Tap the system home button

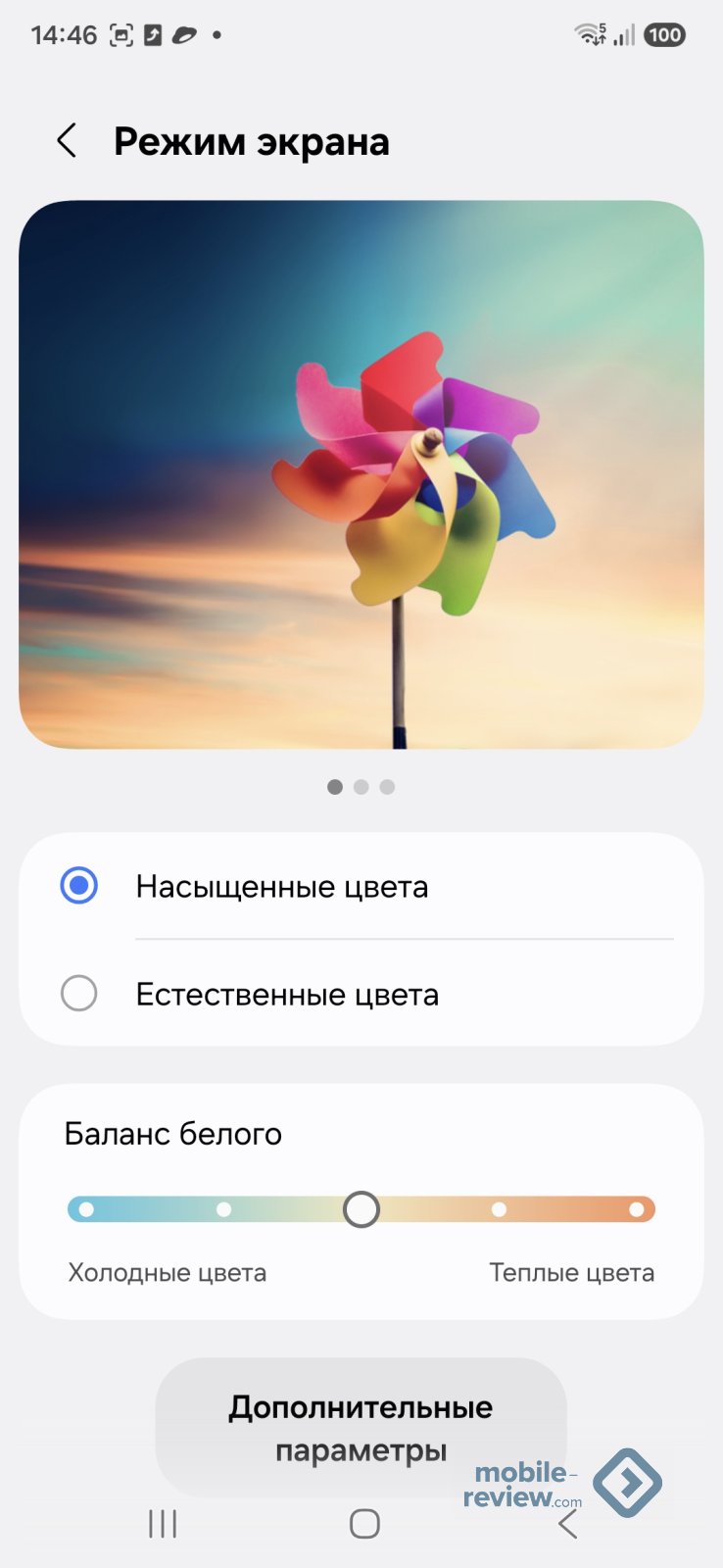pyautogui.click(x=364, y=1524)
